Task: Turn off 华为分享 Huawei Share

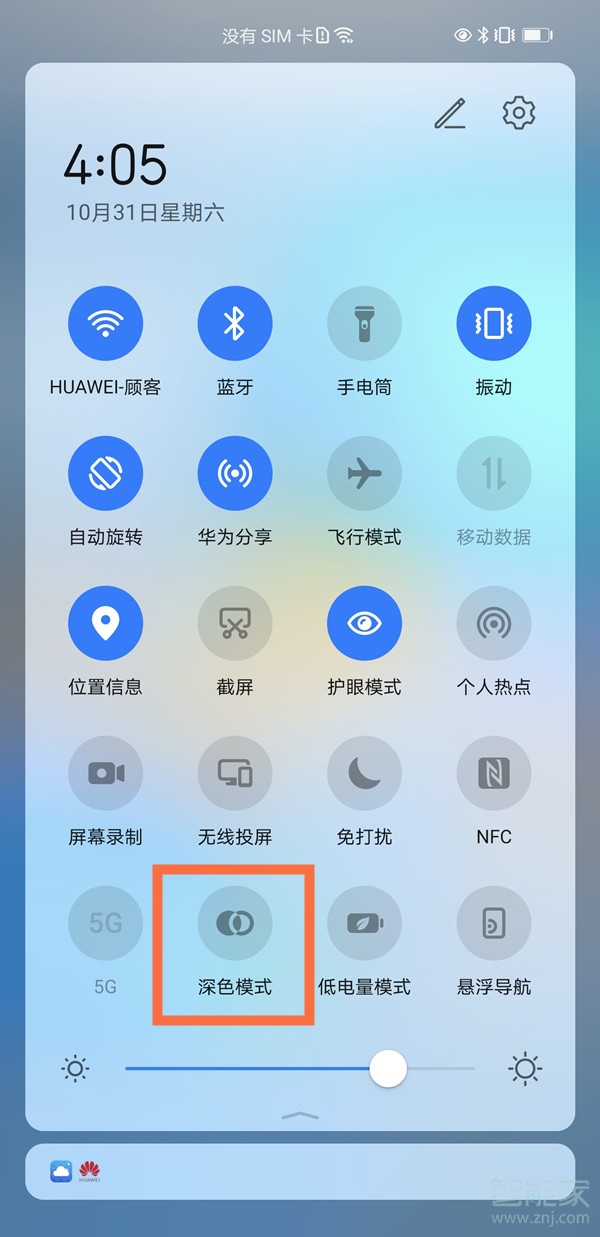Action: [235, 473]
